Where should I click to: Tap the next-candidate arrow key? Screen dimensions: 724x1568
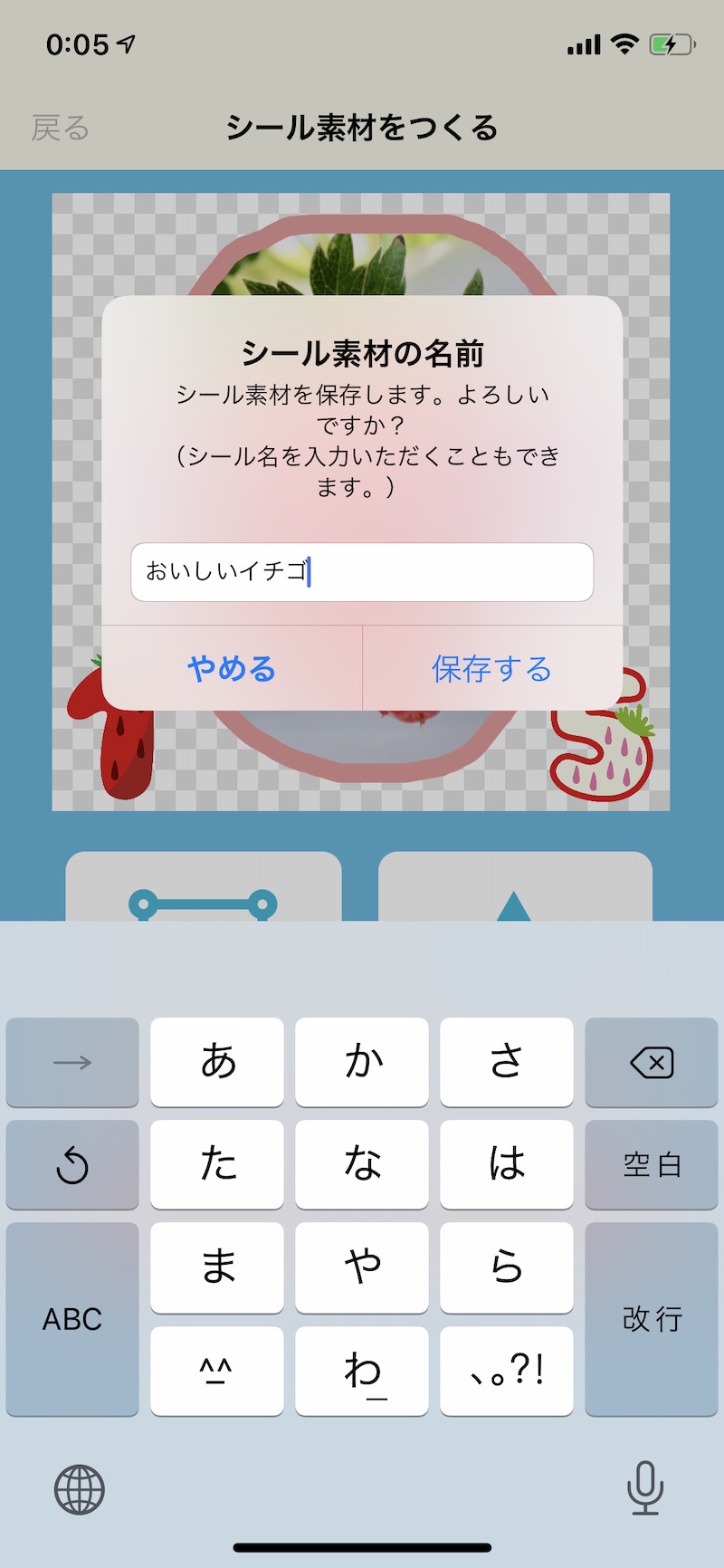(72, 1062)
